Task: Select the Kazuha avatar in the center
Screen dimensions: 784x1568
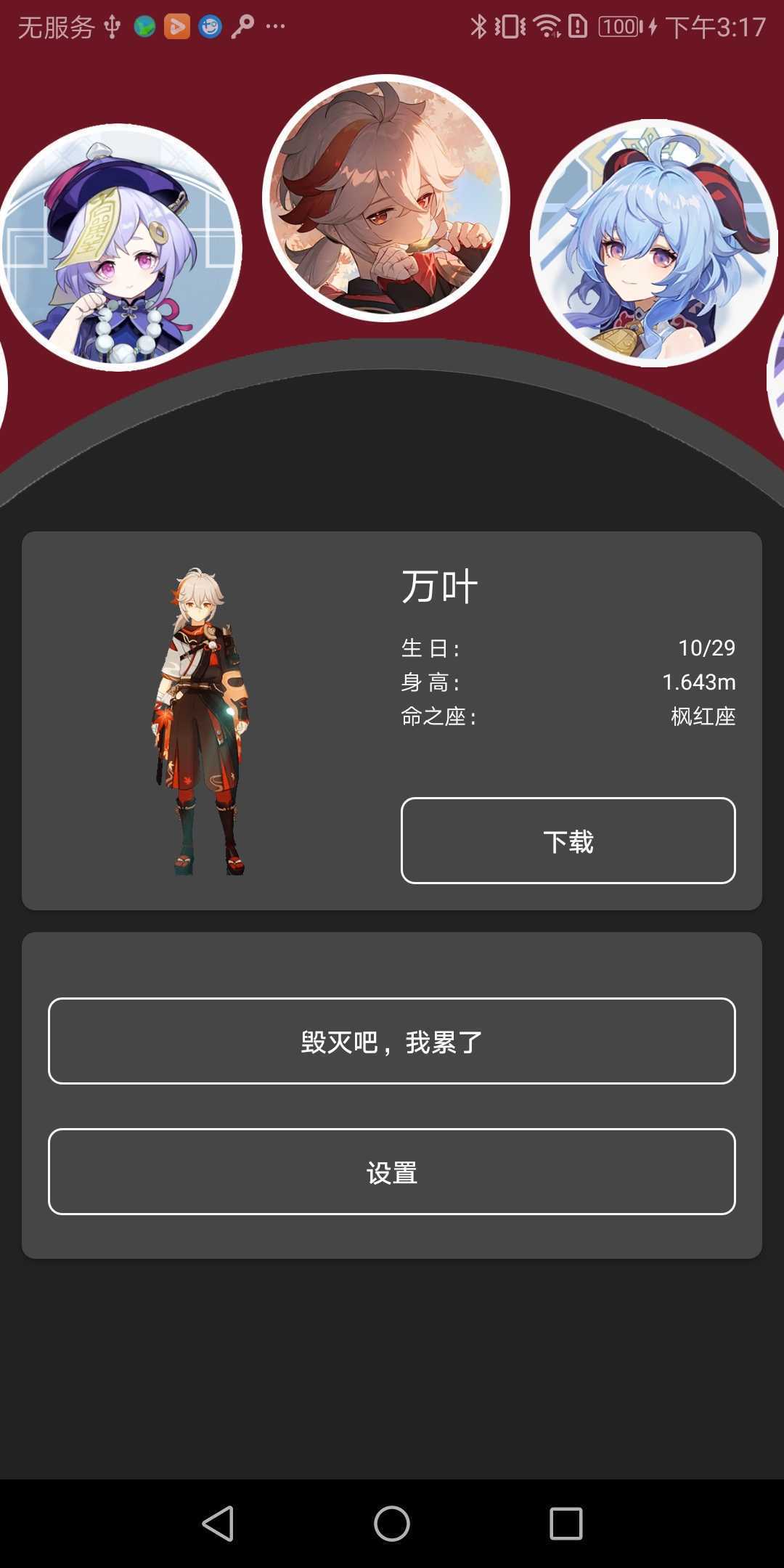Action: coord(386,198)
